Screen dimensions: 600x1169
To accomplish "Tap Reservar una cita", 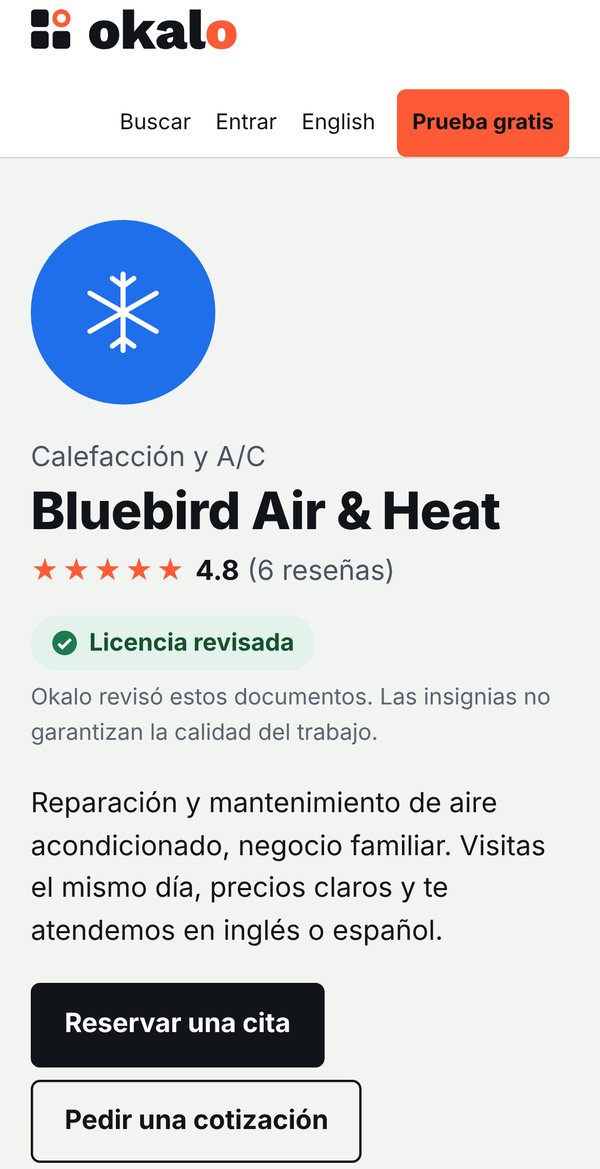I will [x=177, y=1024].
